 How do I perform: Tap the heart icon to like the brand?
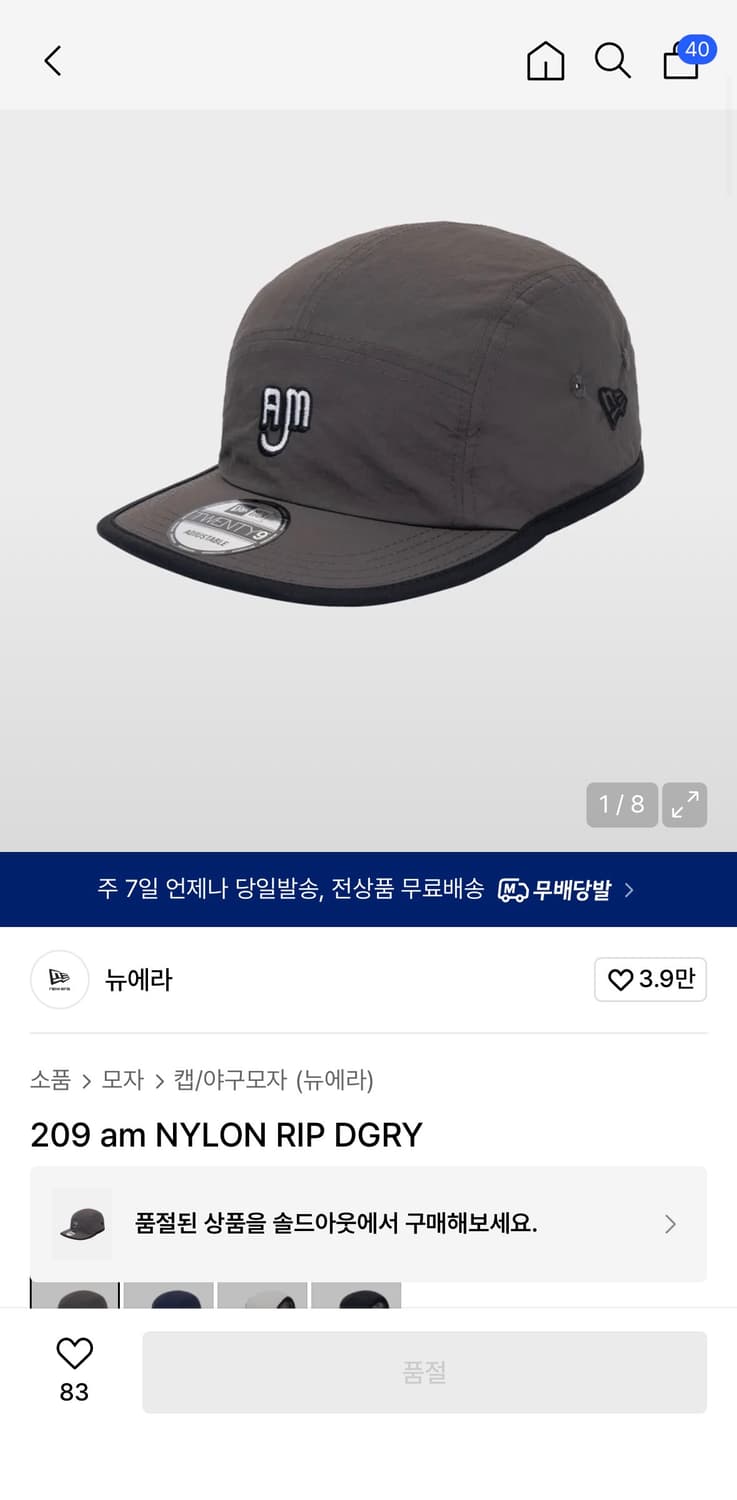tap(620, 979)
